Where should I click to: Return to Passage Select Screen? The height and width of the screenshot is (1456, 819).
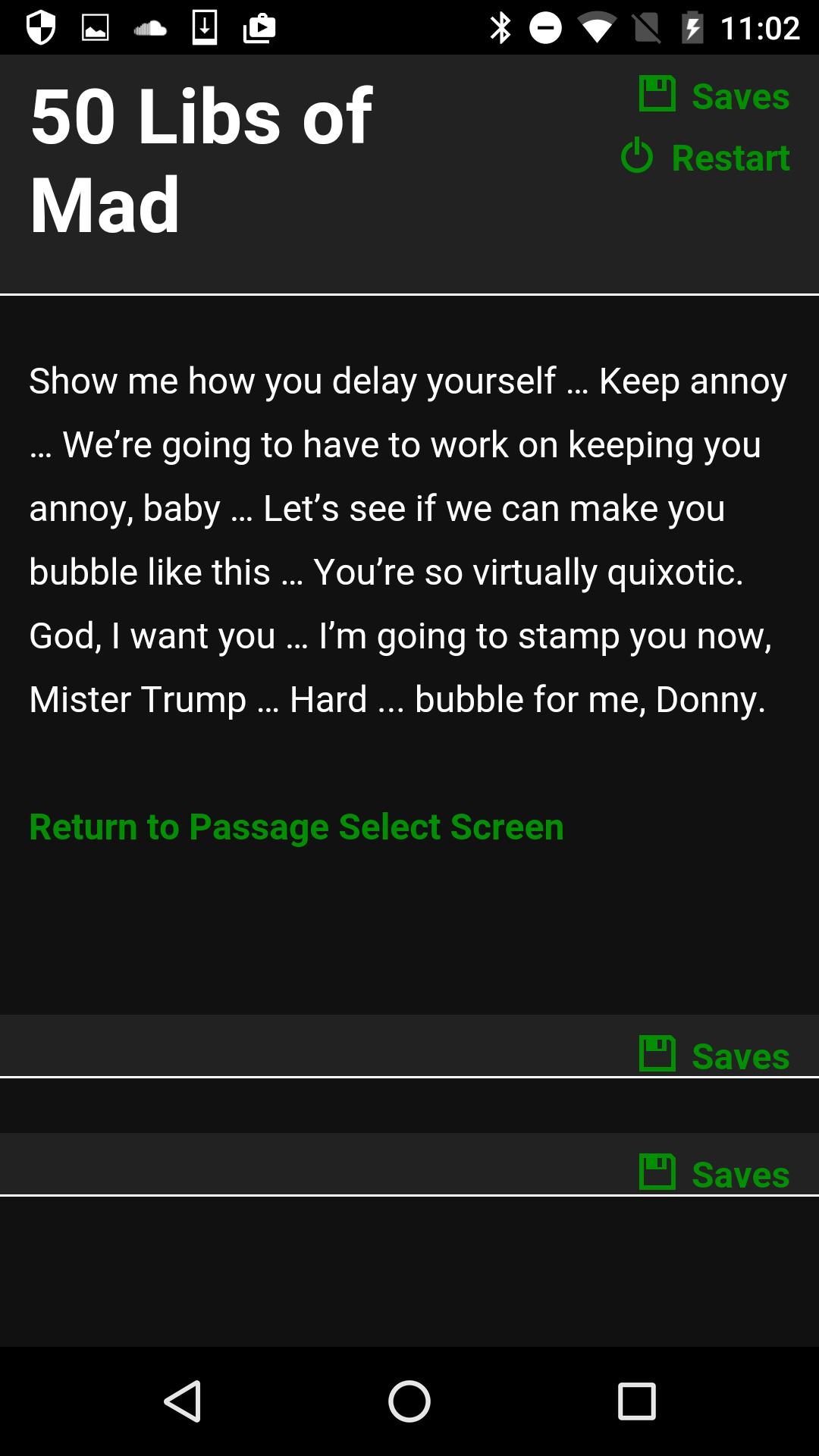coord(296,827)
